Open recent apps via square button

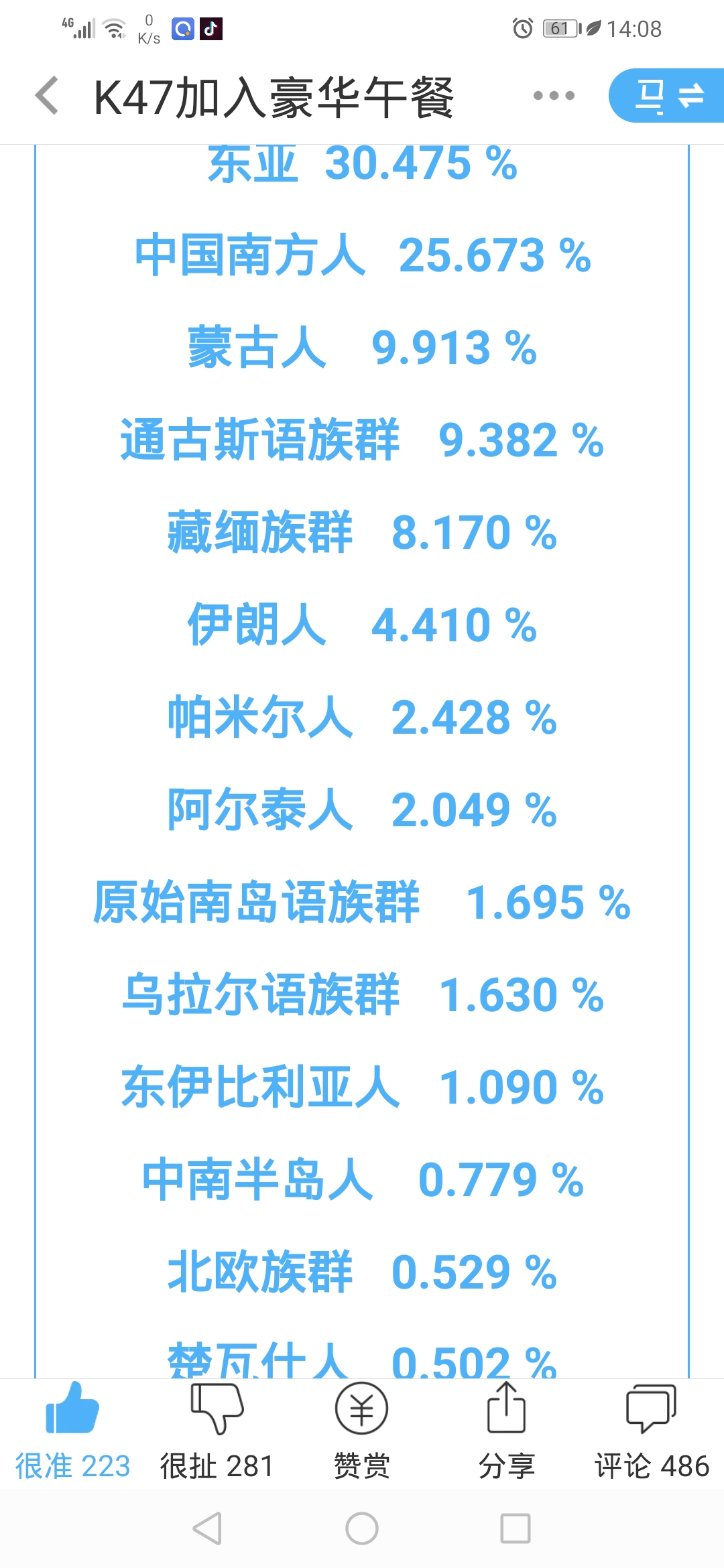pos(516,1529)
